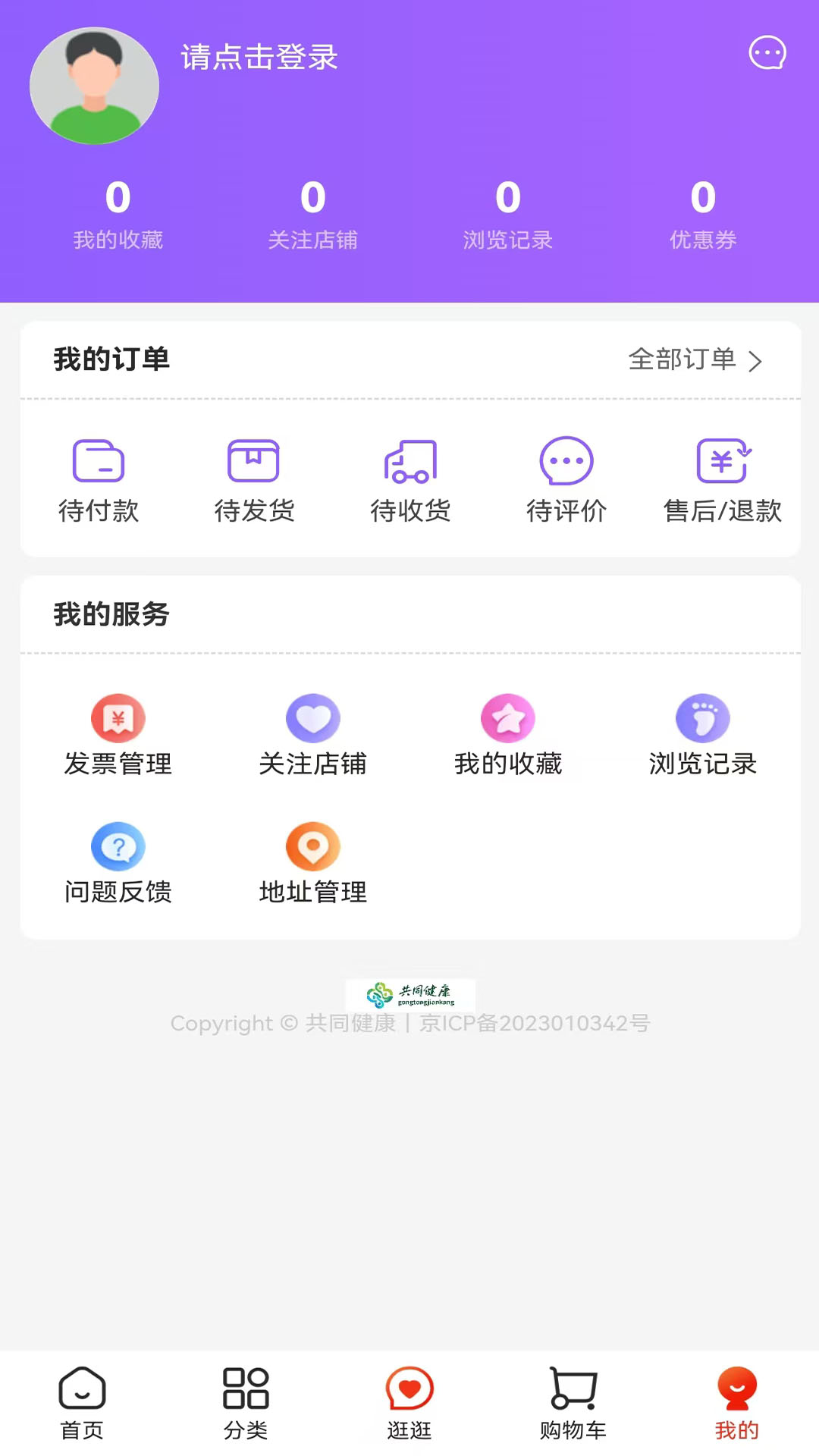
Task: Expand 全部订单 to see all orders
Action: click(x=695, y=361)
